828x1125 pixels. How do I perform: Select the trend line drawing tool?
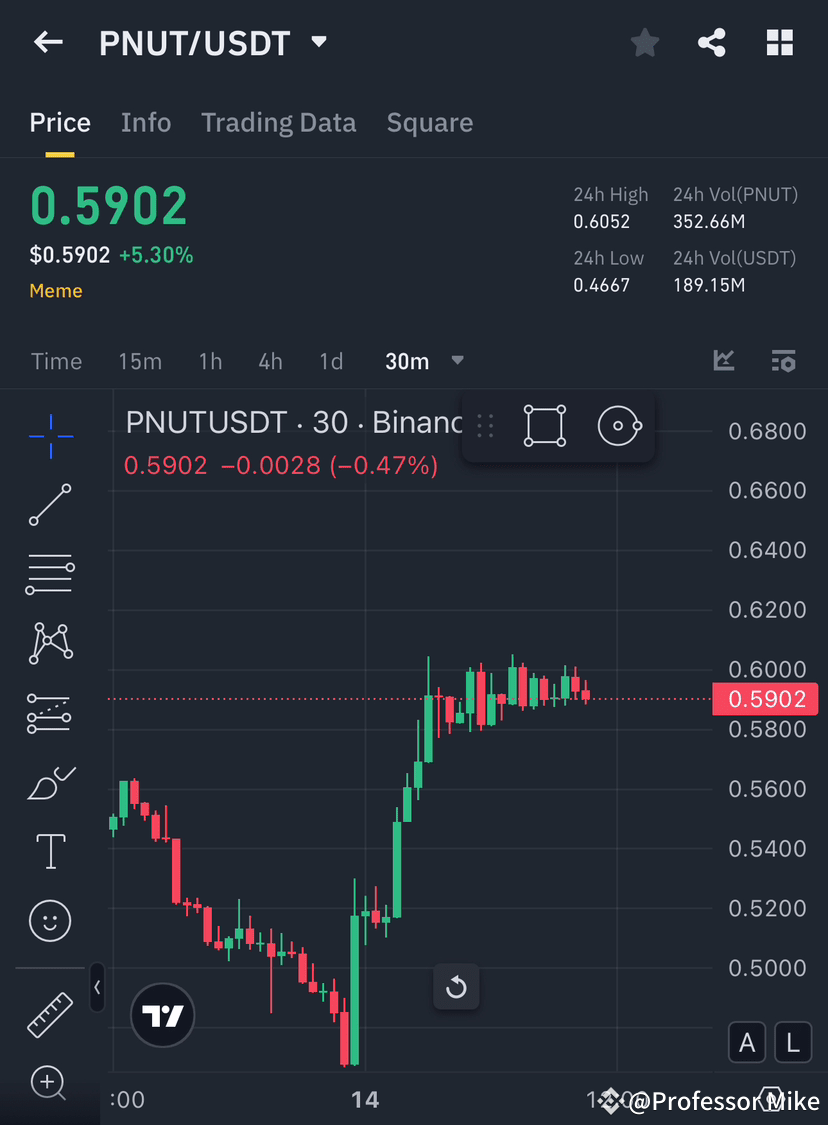coord(50,506)
